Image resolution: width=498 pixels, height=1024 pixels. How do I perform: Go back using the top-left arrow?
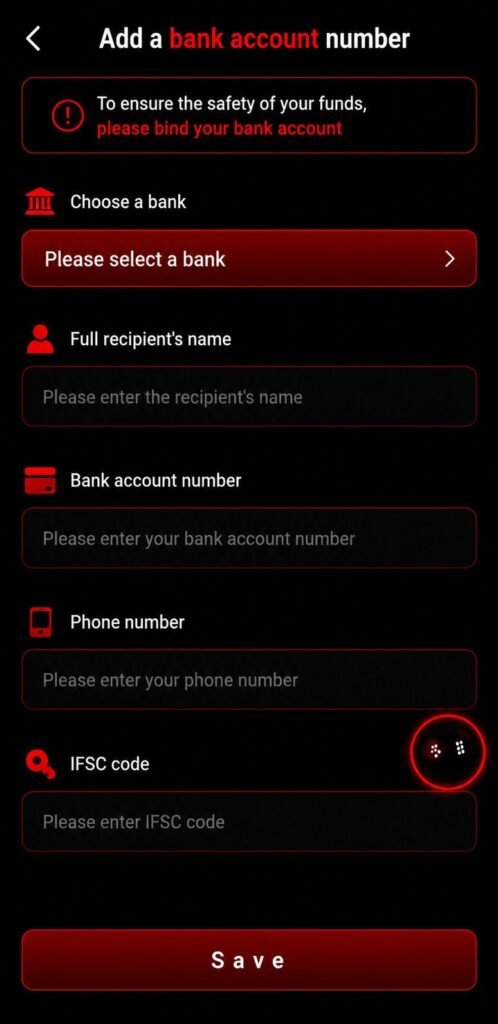click(x=33, y=39)
